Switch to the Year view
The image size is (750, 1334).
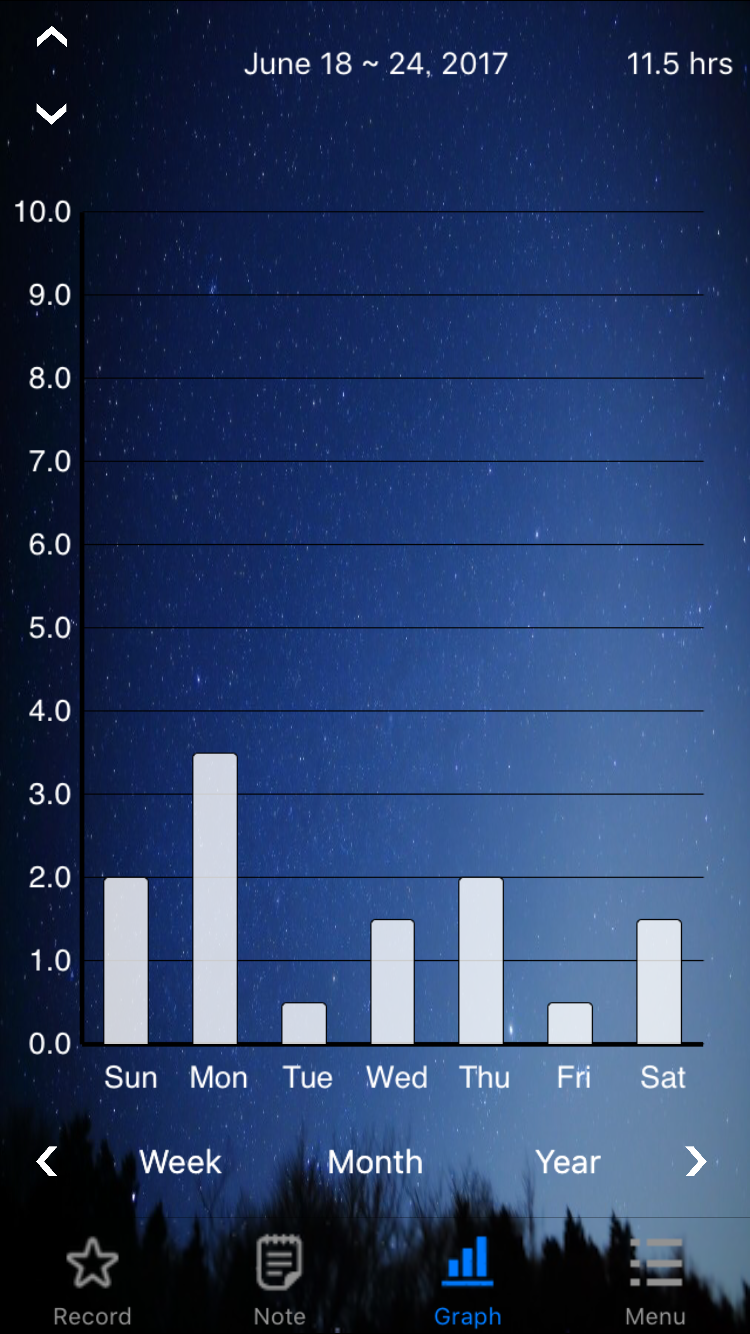click(x=568, y=1162)
